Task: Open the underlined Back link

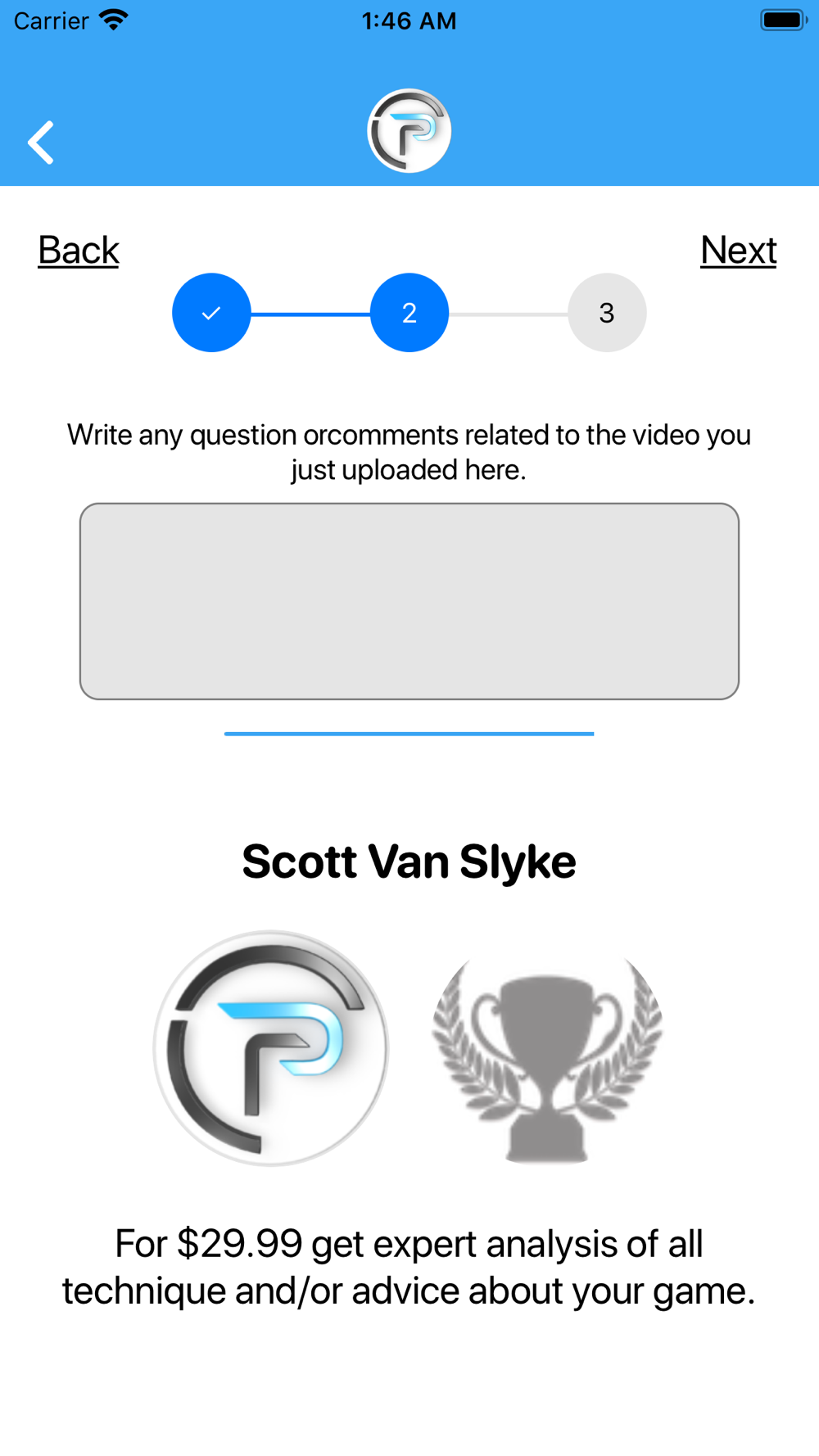Action: pos(79,250)
